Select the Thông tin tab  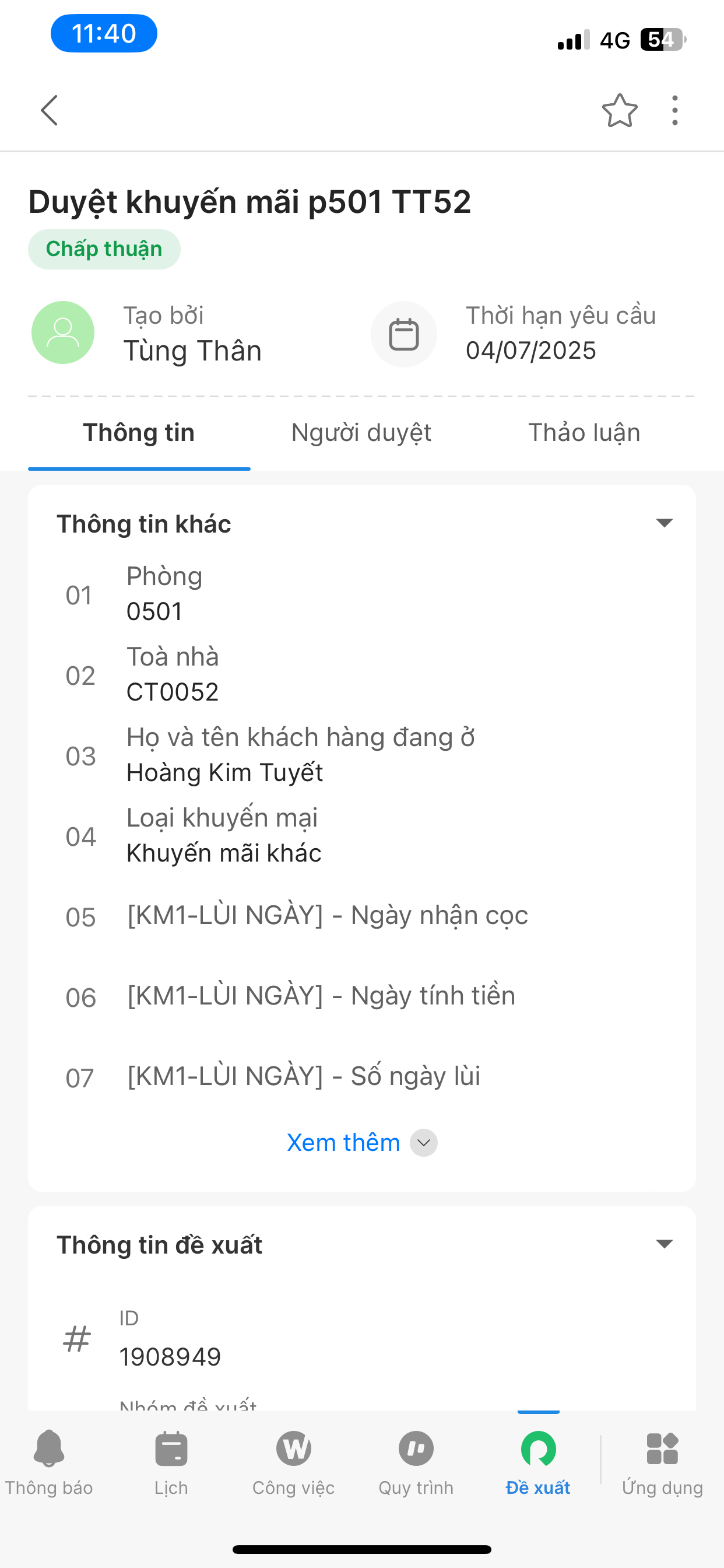139,433
